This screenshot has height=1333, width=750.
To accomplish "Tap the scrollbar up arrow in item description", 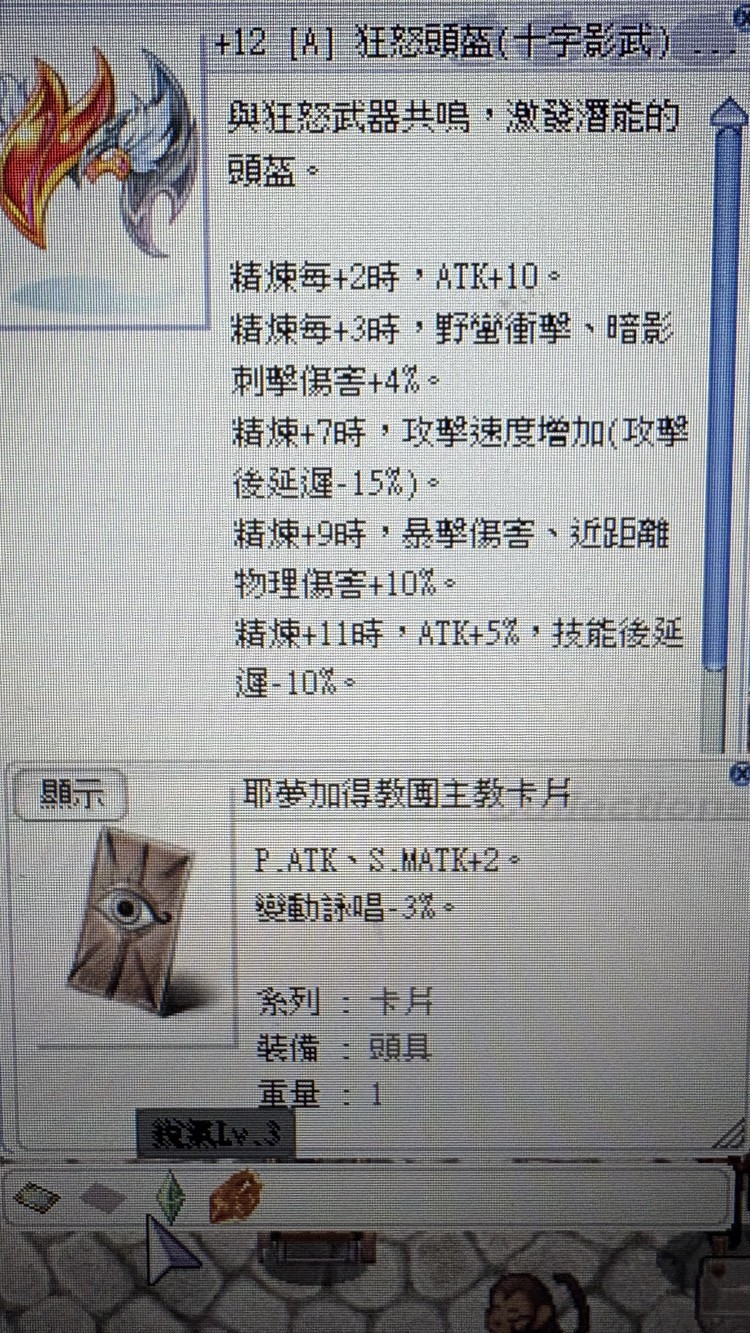I will click(x=731, y=113).
